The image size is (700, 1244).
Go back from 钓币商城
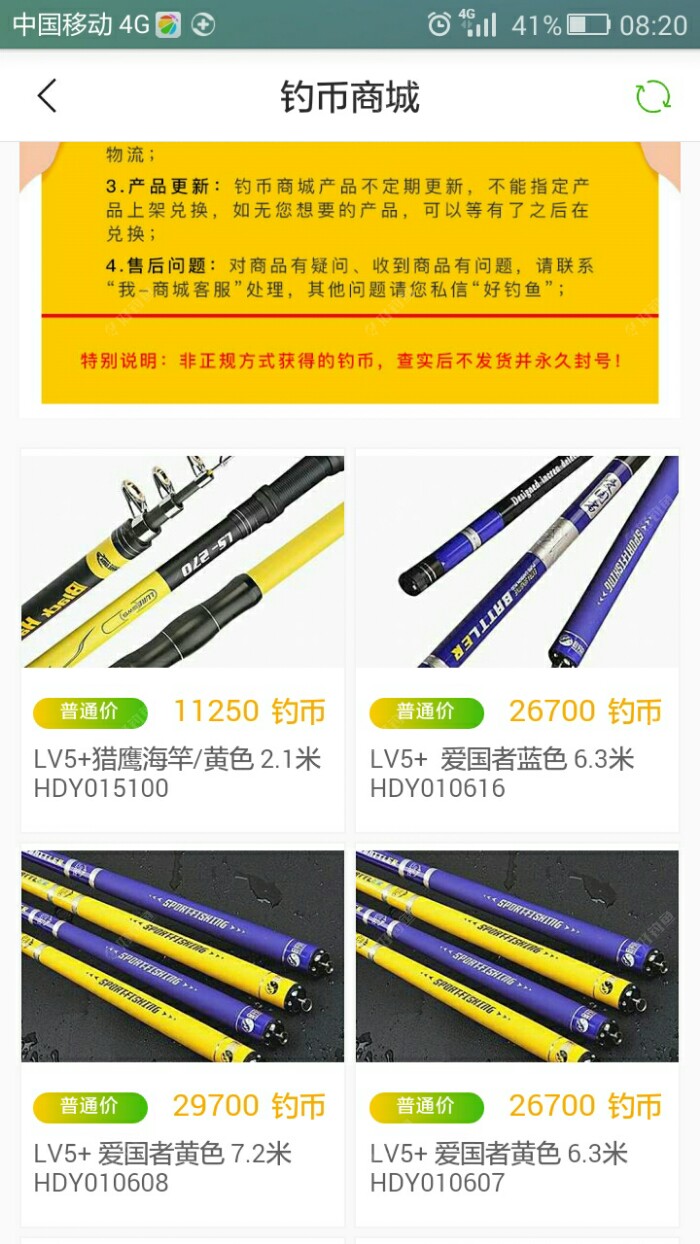point(47,97)
